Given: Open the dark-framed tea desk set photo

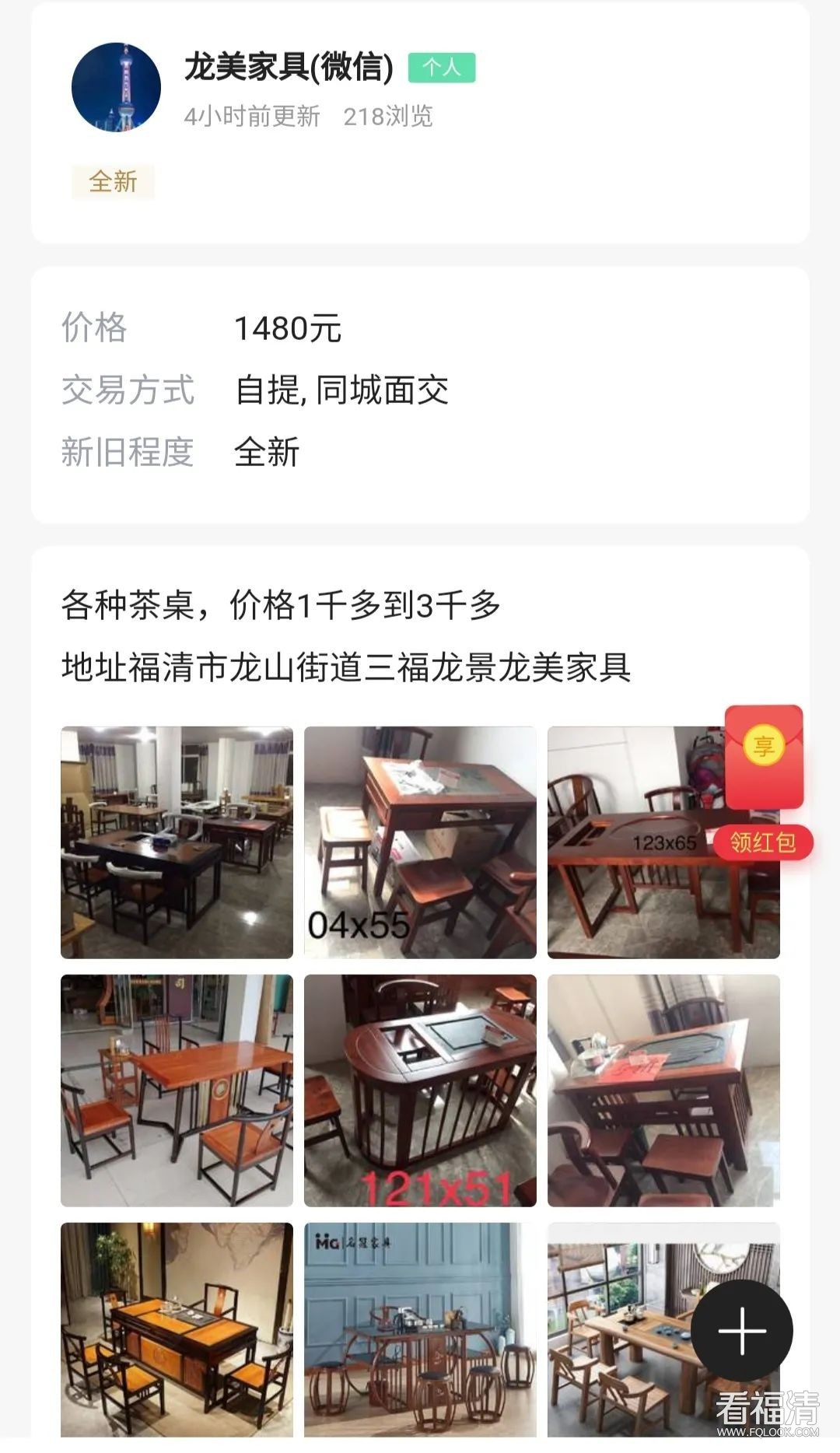Looking at the screenshot, I should (177, 1329).
